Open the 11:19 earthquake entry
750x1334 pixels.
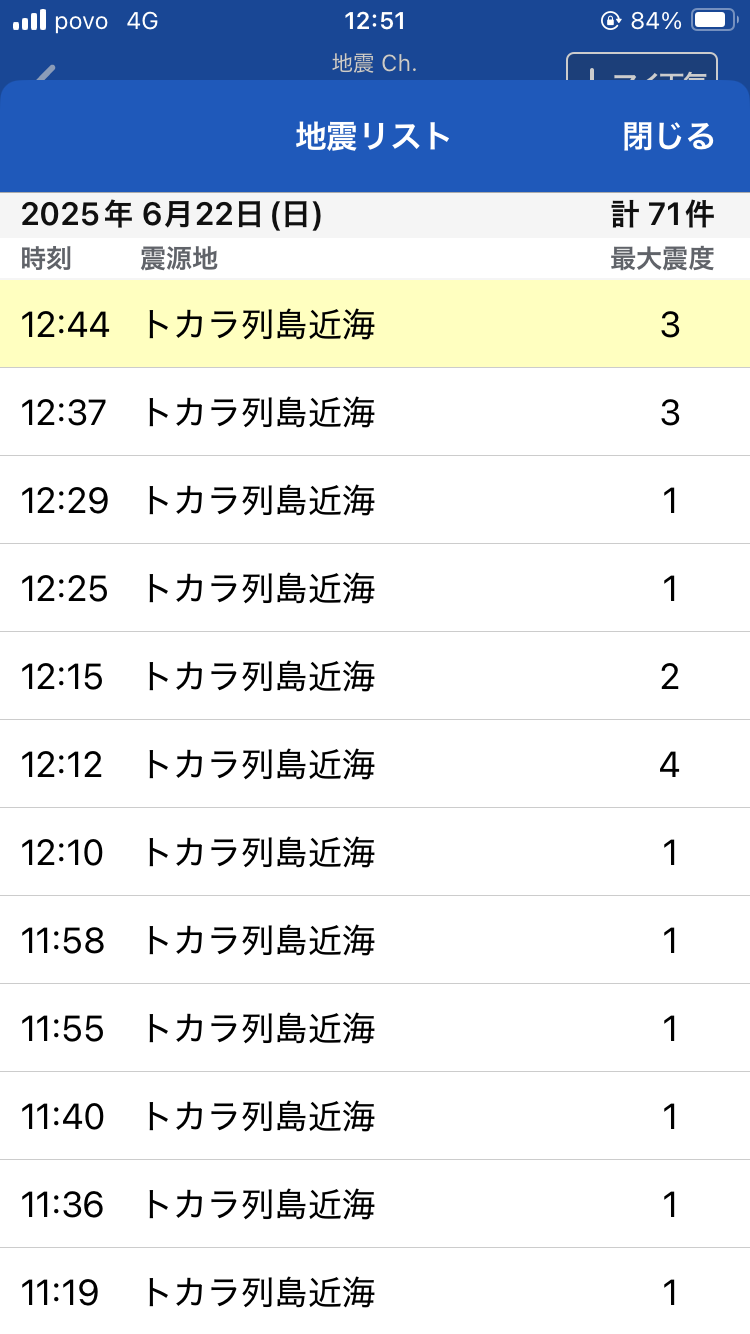375,1291
